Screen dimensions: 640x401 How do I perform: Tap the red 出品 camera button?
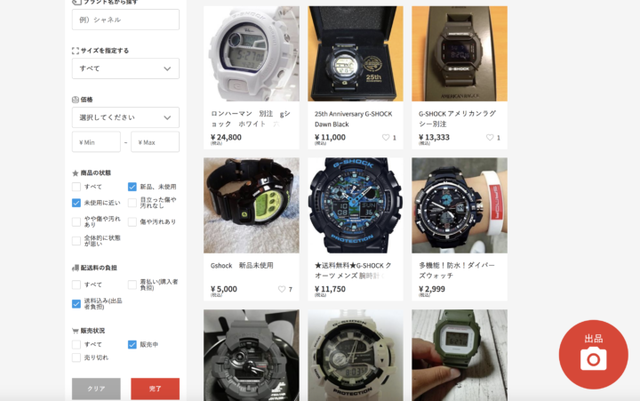(x=593, y=354)
